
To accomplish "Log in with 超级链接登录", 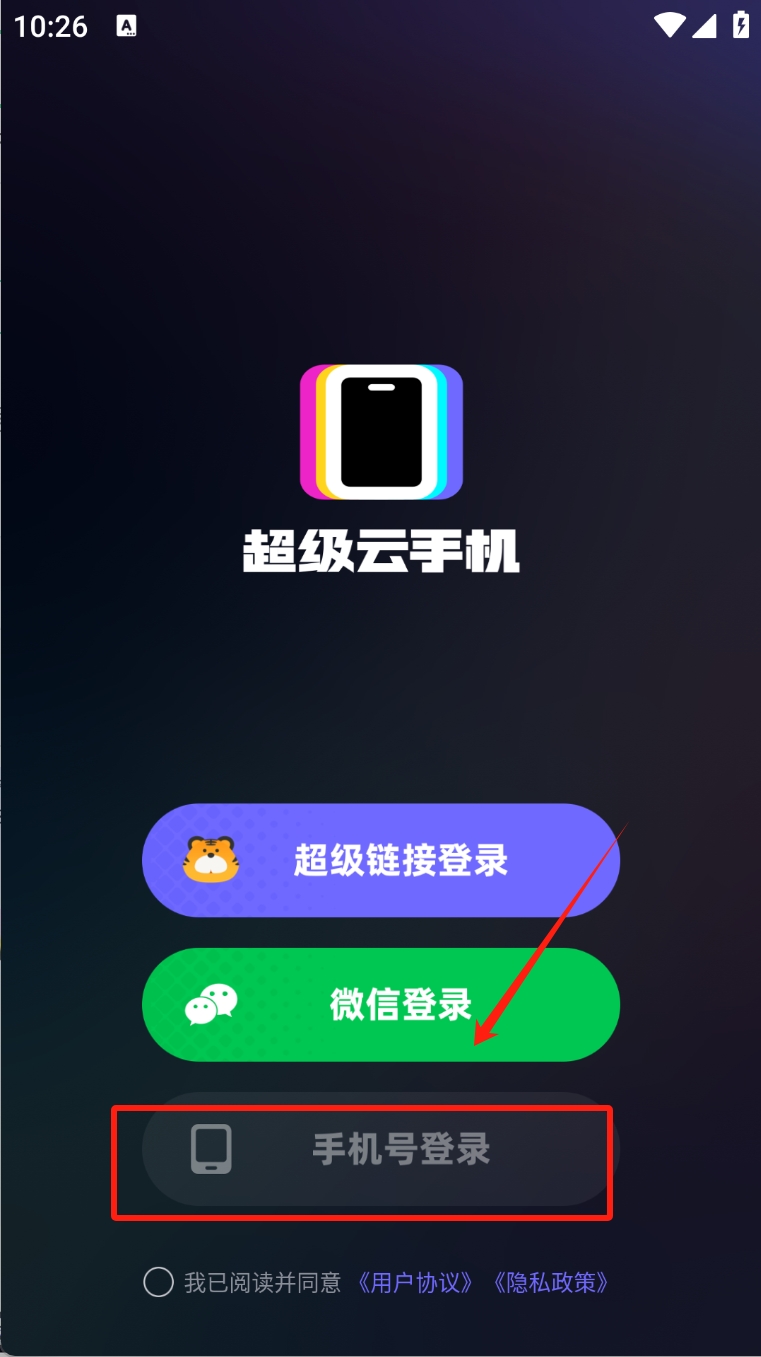I will click(381, 860).
